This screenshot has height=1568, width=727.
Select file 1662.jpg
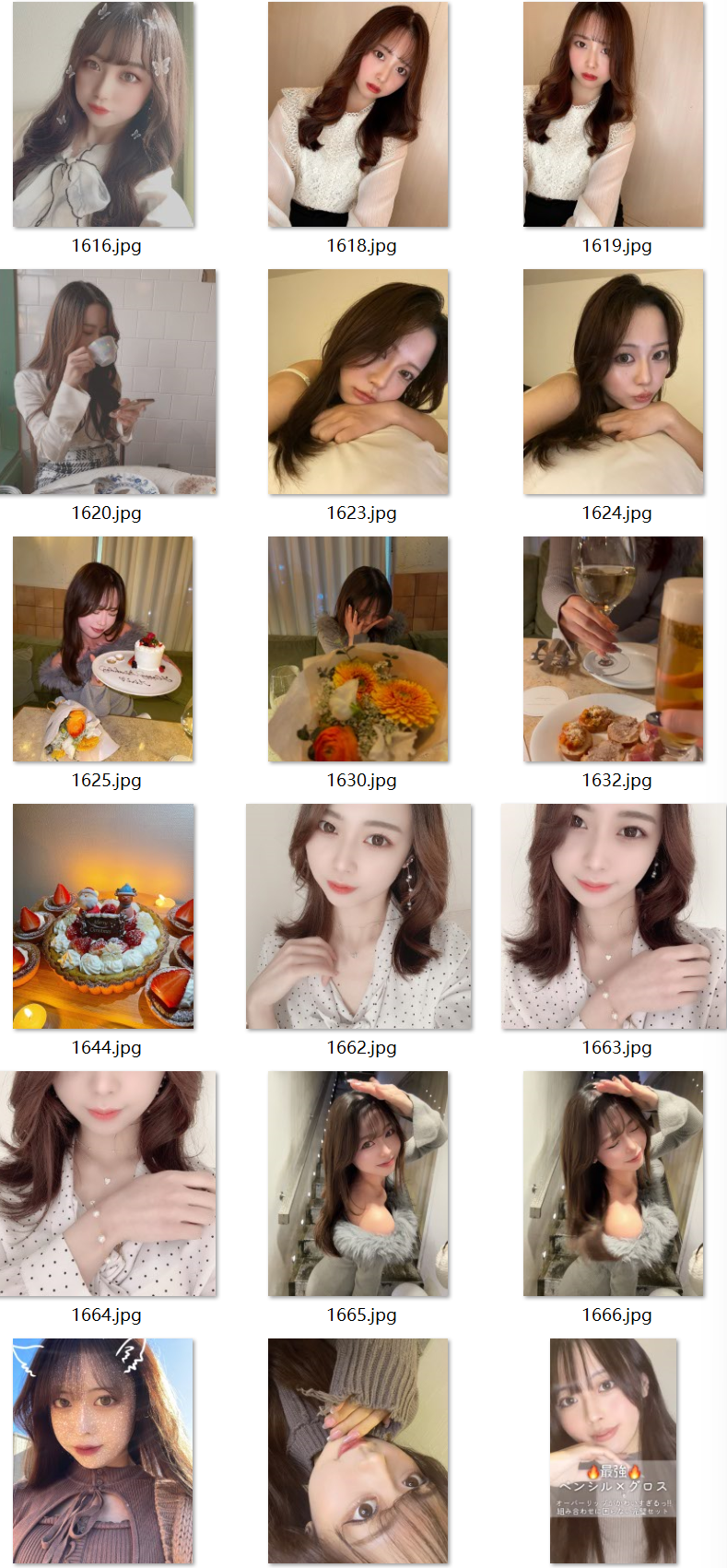(359, 916)
